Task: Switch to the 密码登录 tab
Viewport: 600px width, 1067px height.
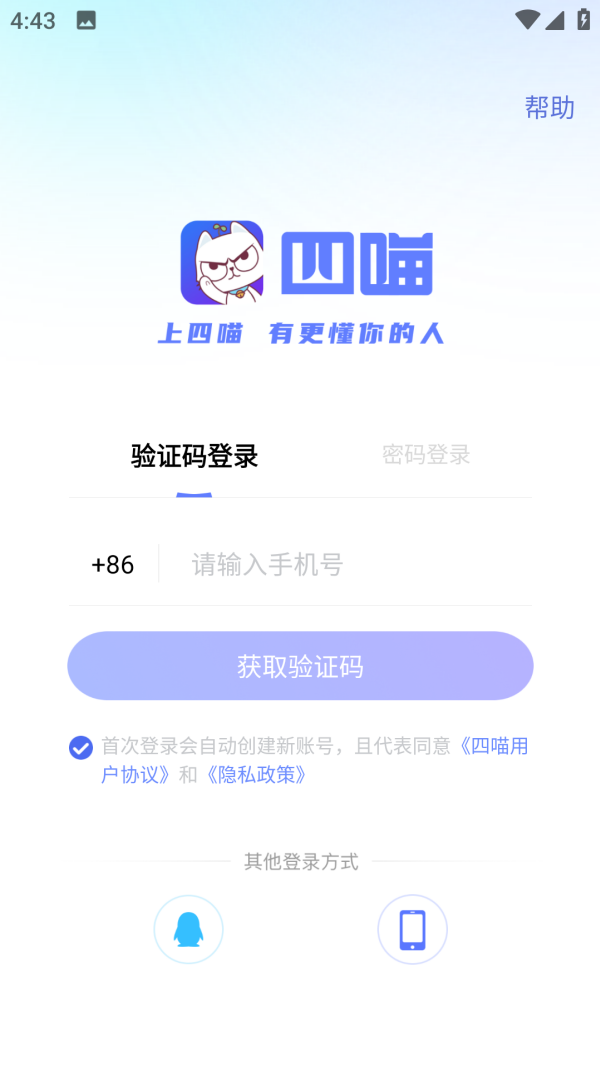Action: [x=426, y=455]
